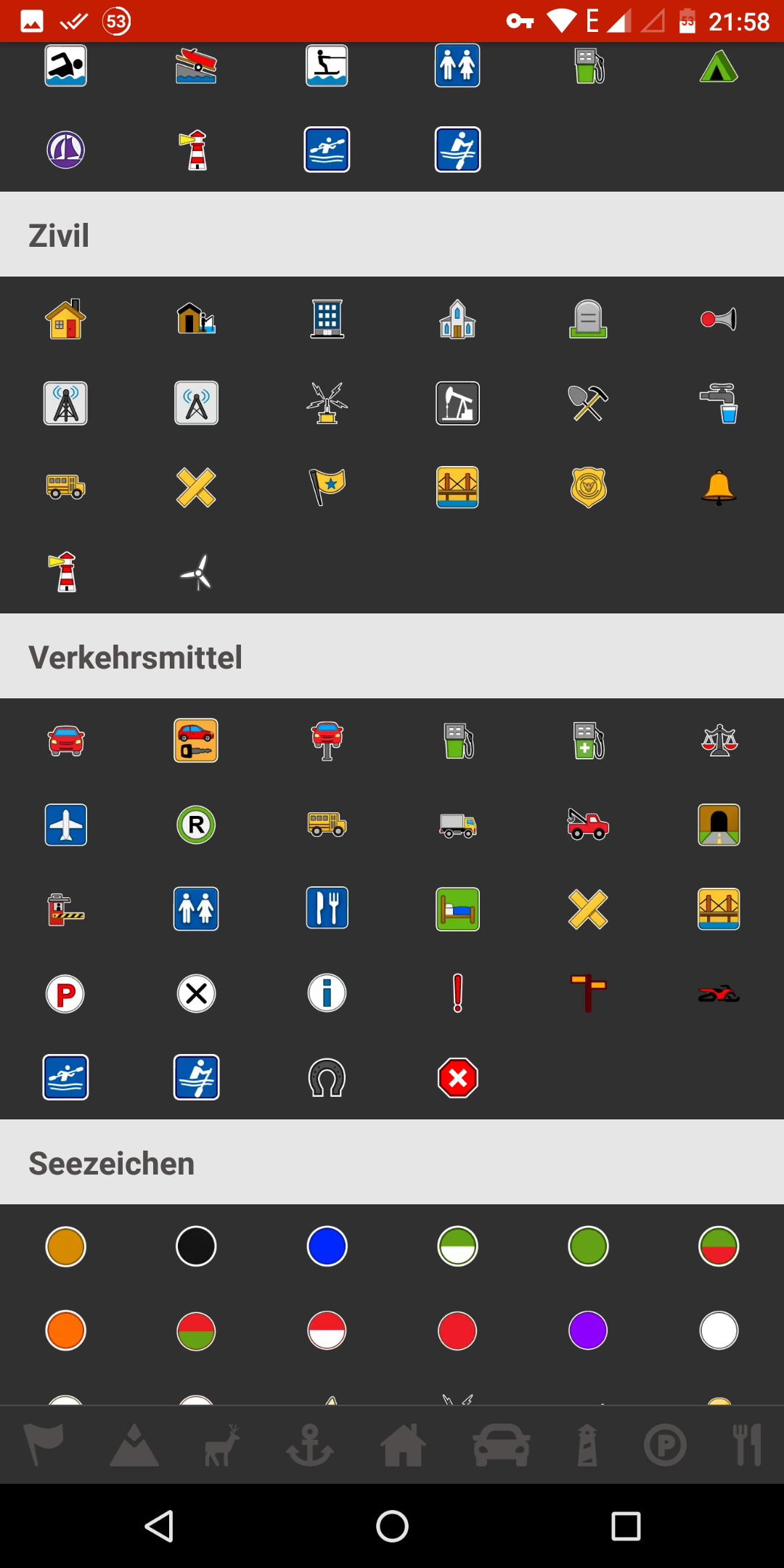The height and width of the screenshot is (1568, 784).
Task: Select the horseshoe icon
Action: (327, 1078)
